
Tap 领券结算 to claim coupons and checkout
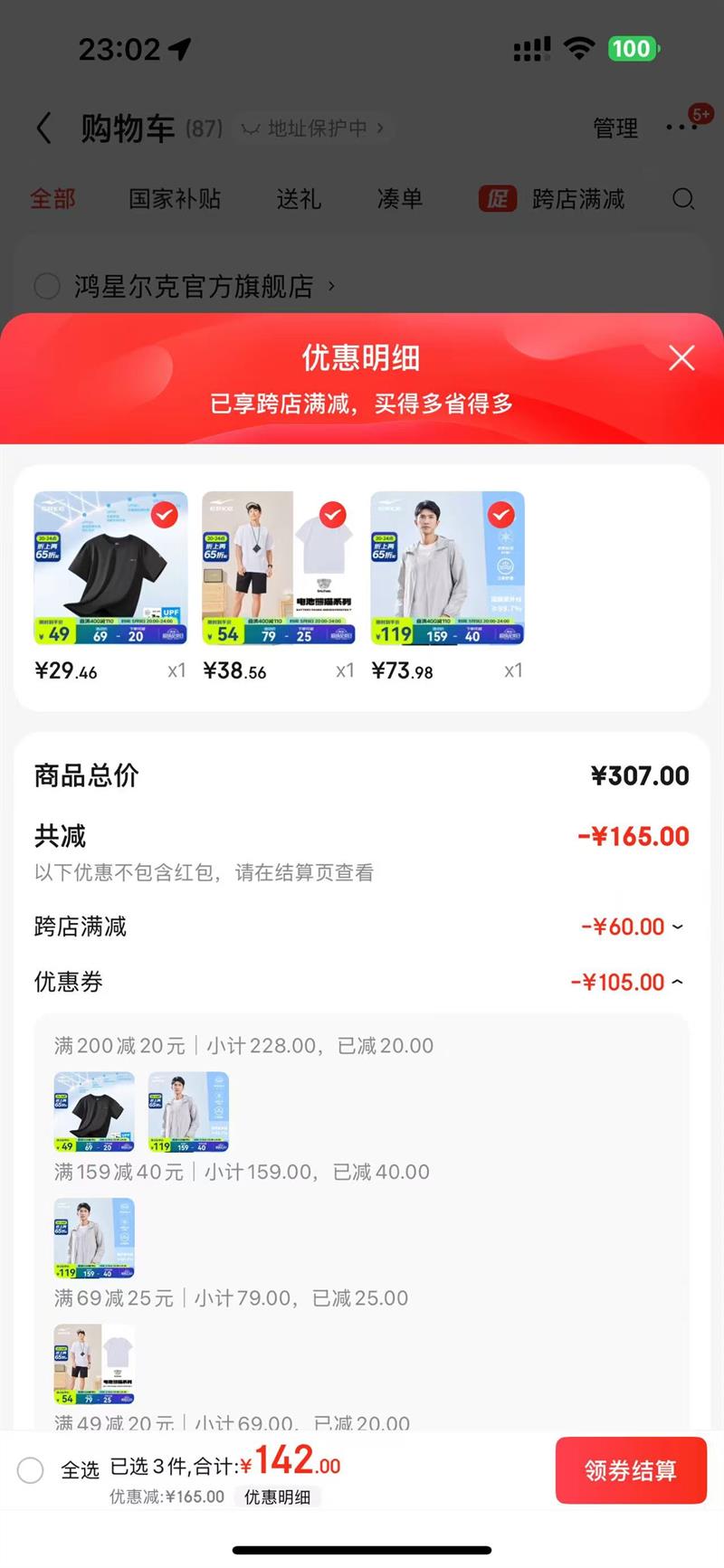[x=631, y=1470]
